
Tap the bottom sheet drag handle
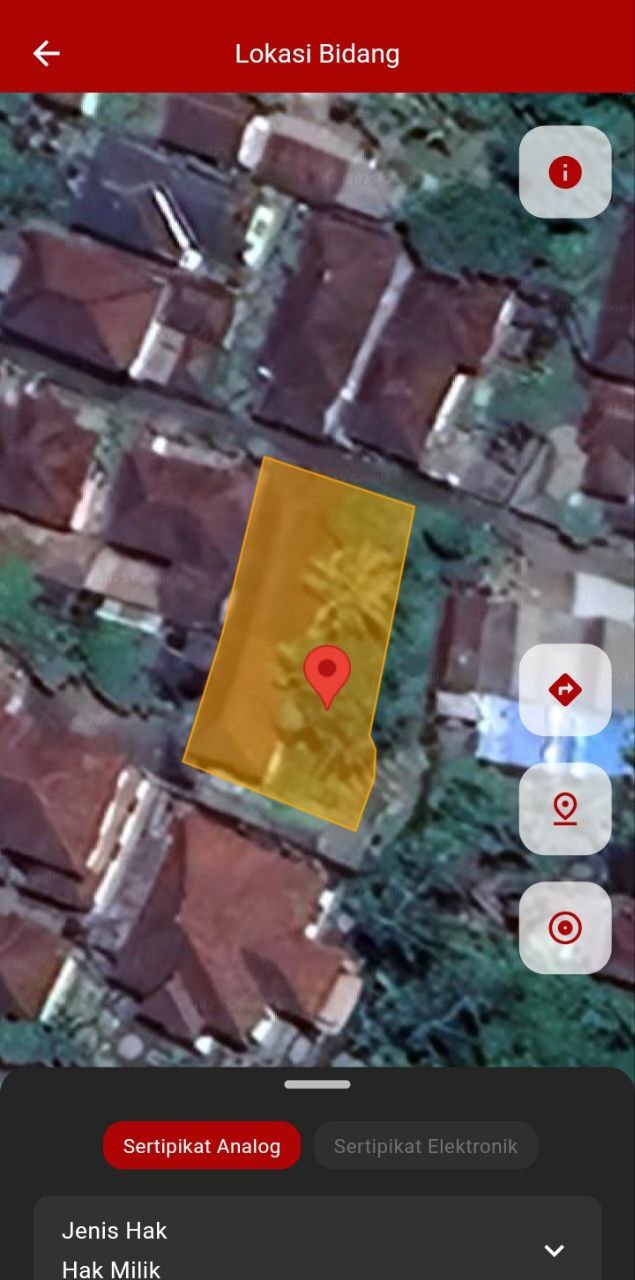tap(317, 1084)
